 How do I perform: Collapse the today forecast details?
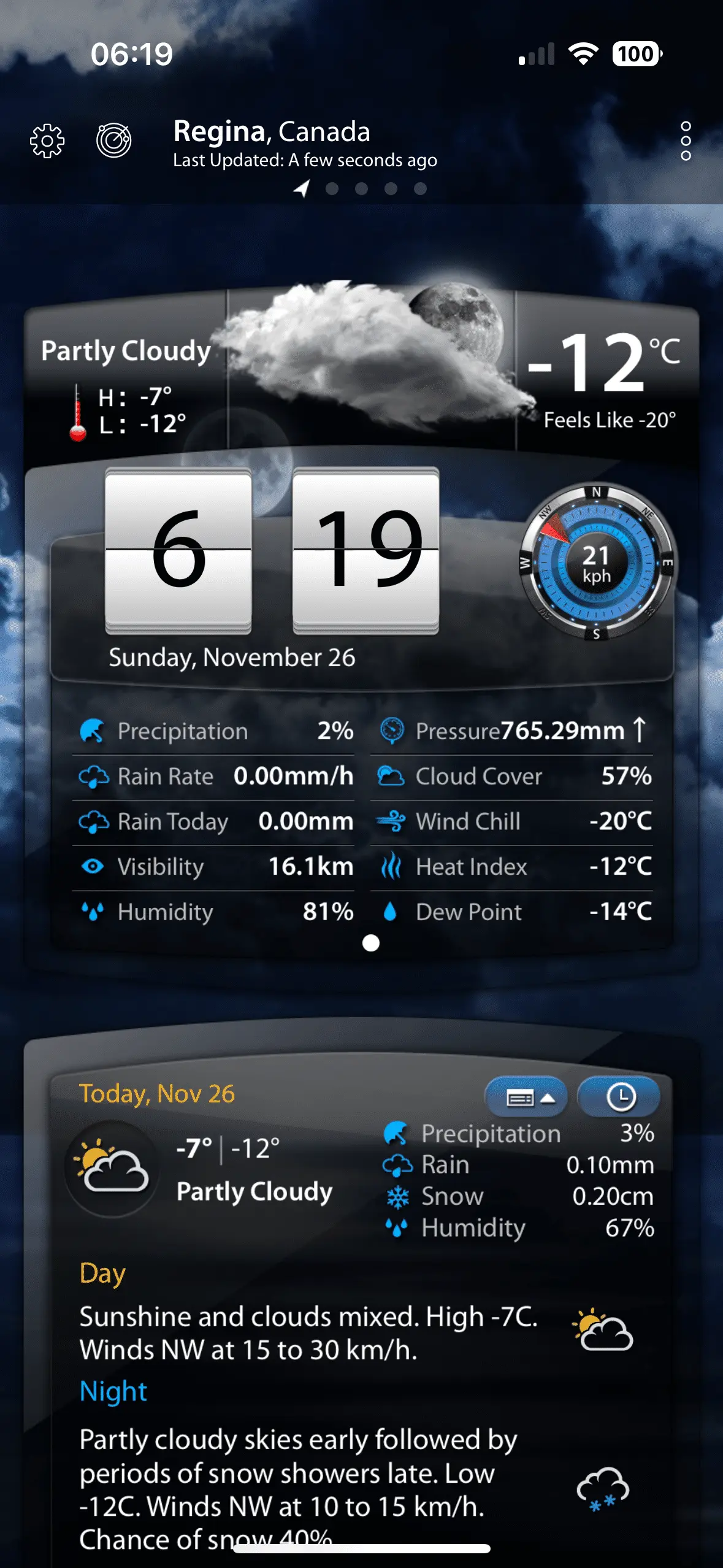point(527,1097)
